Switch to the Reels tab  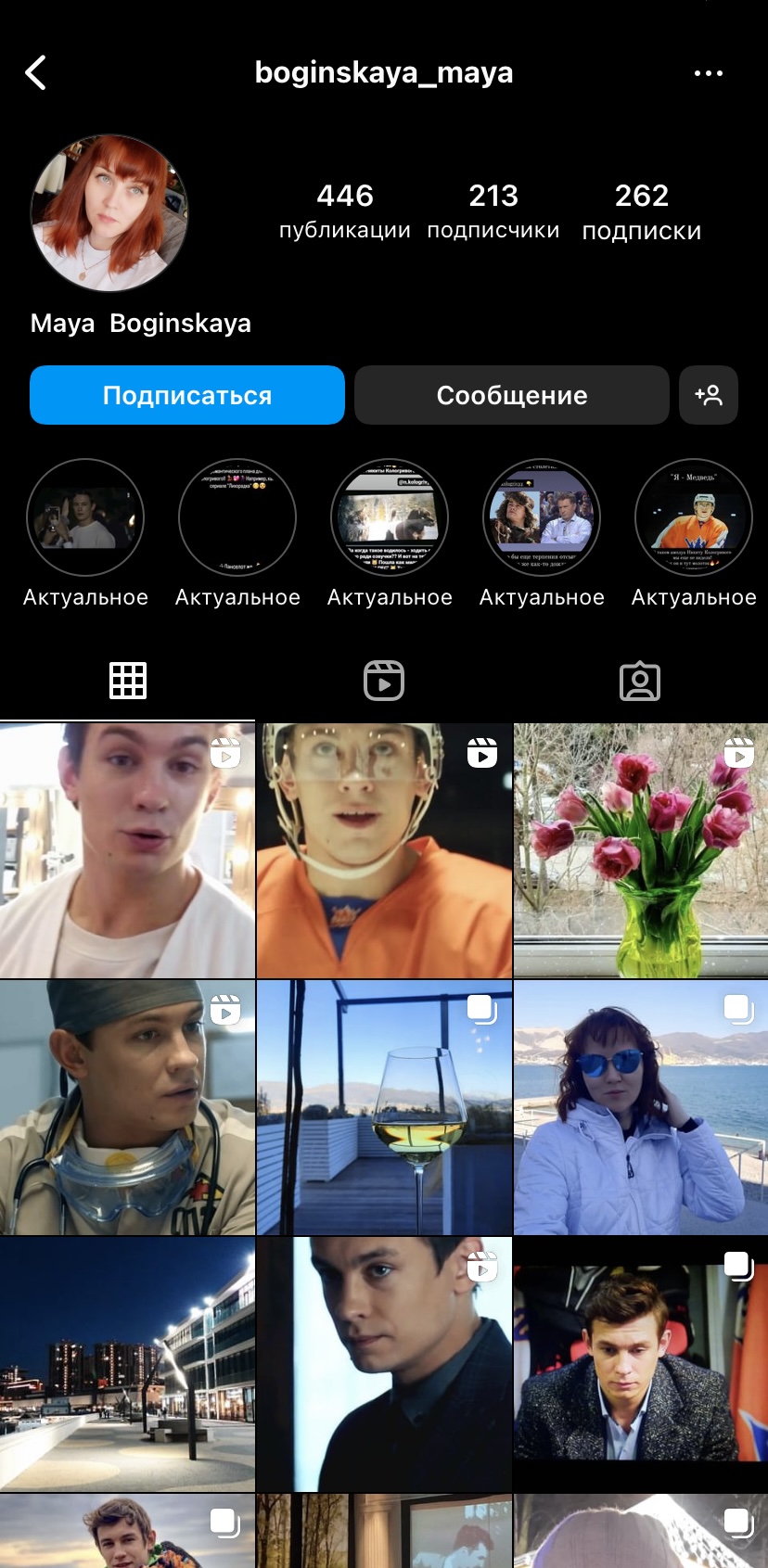tap(384, 681)
